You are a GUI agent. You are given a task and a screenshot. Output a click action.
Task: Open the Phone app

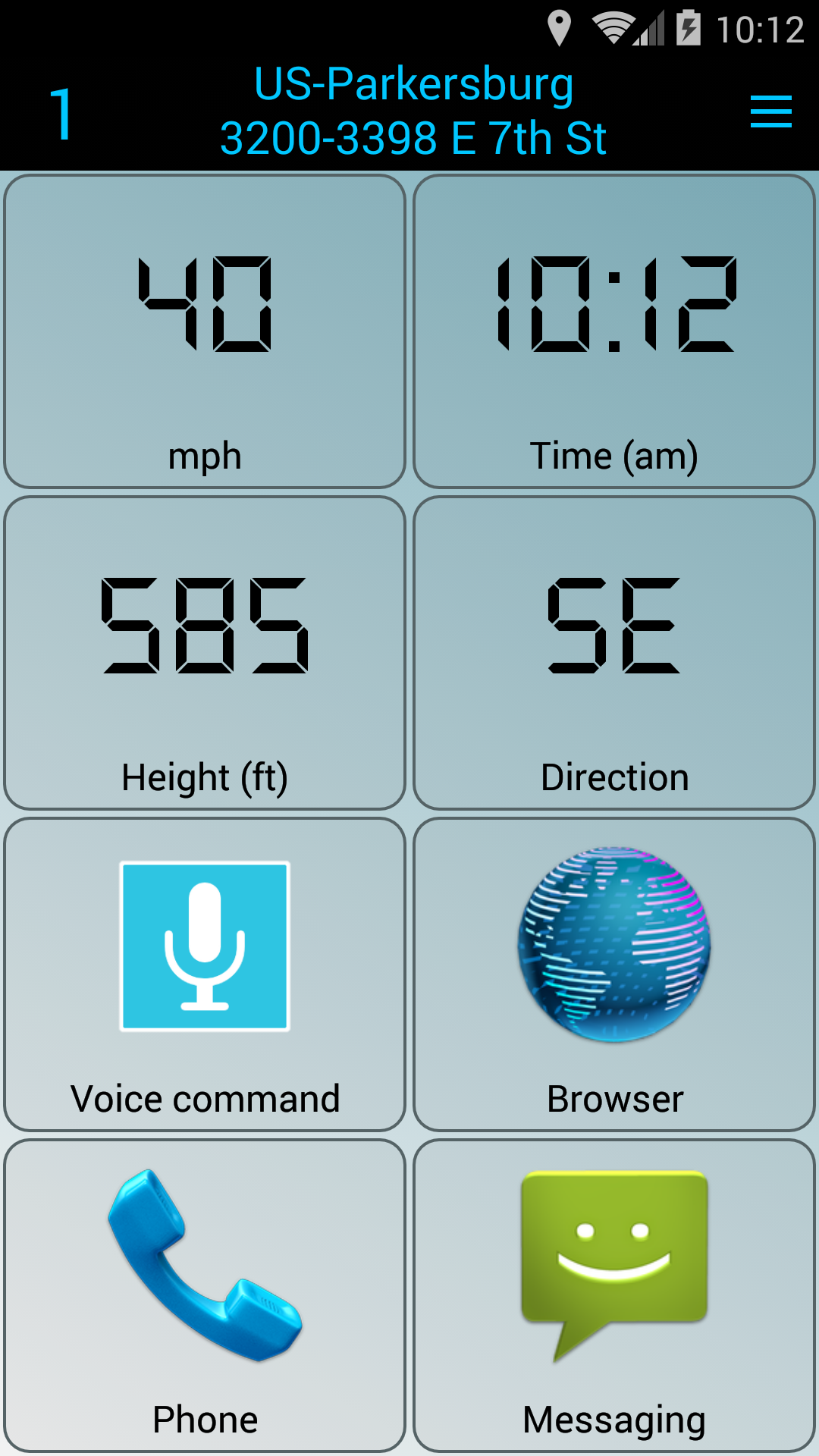[205, 1296]
